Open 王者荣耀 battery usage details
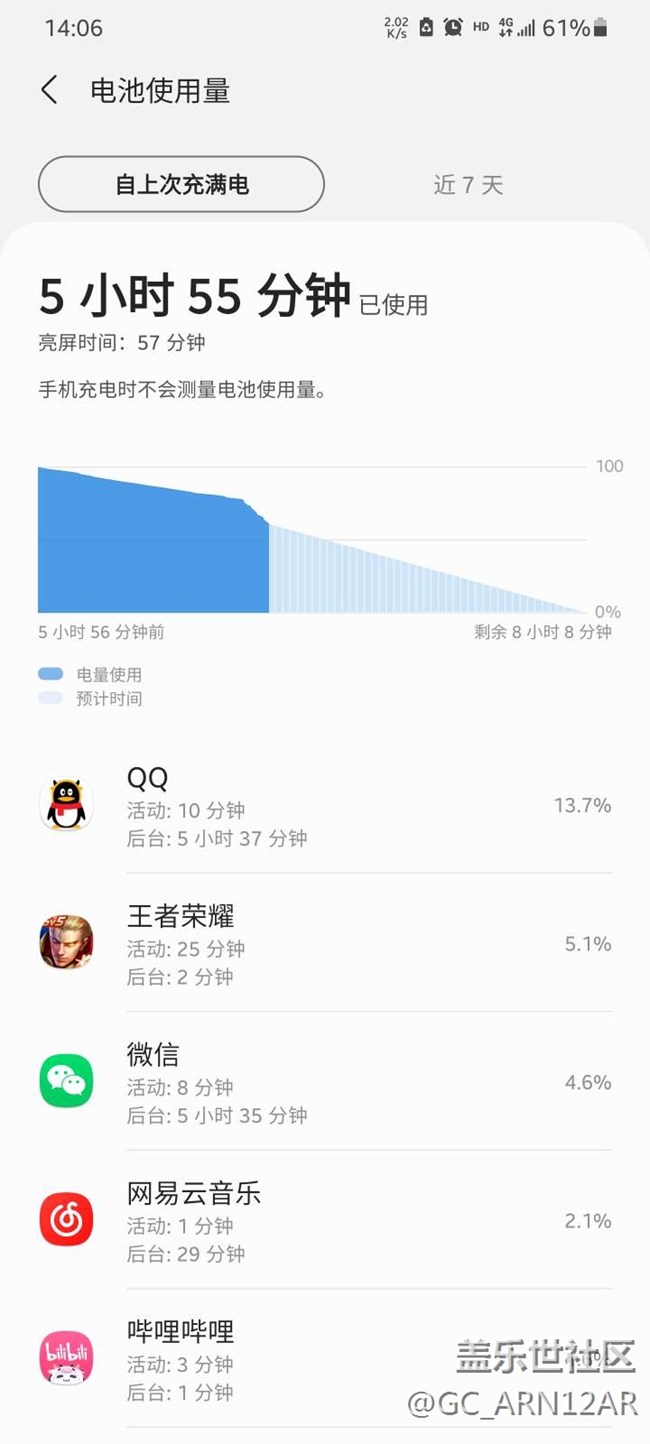650x1444 pixels. pos(324,944)
